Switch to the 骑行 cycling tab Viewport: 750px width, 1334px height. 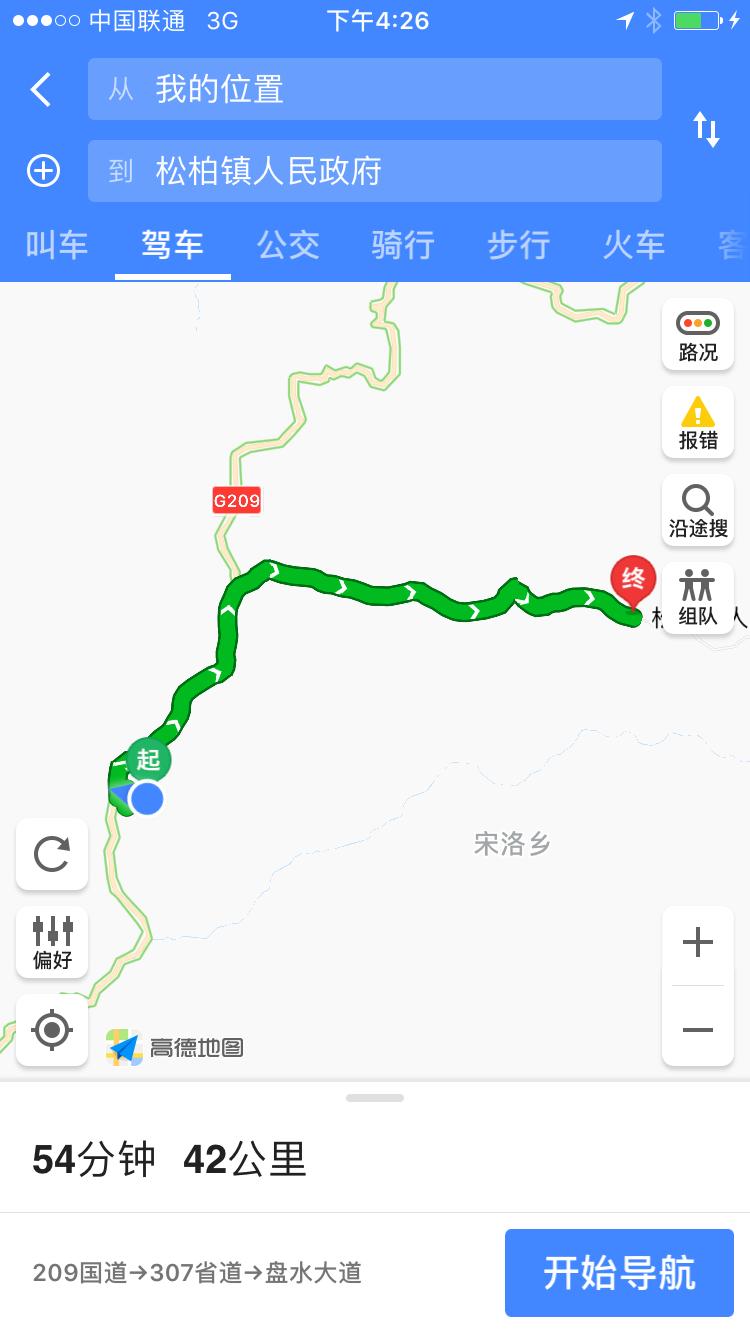pos(402,245)
